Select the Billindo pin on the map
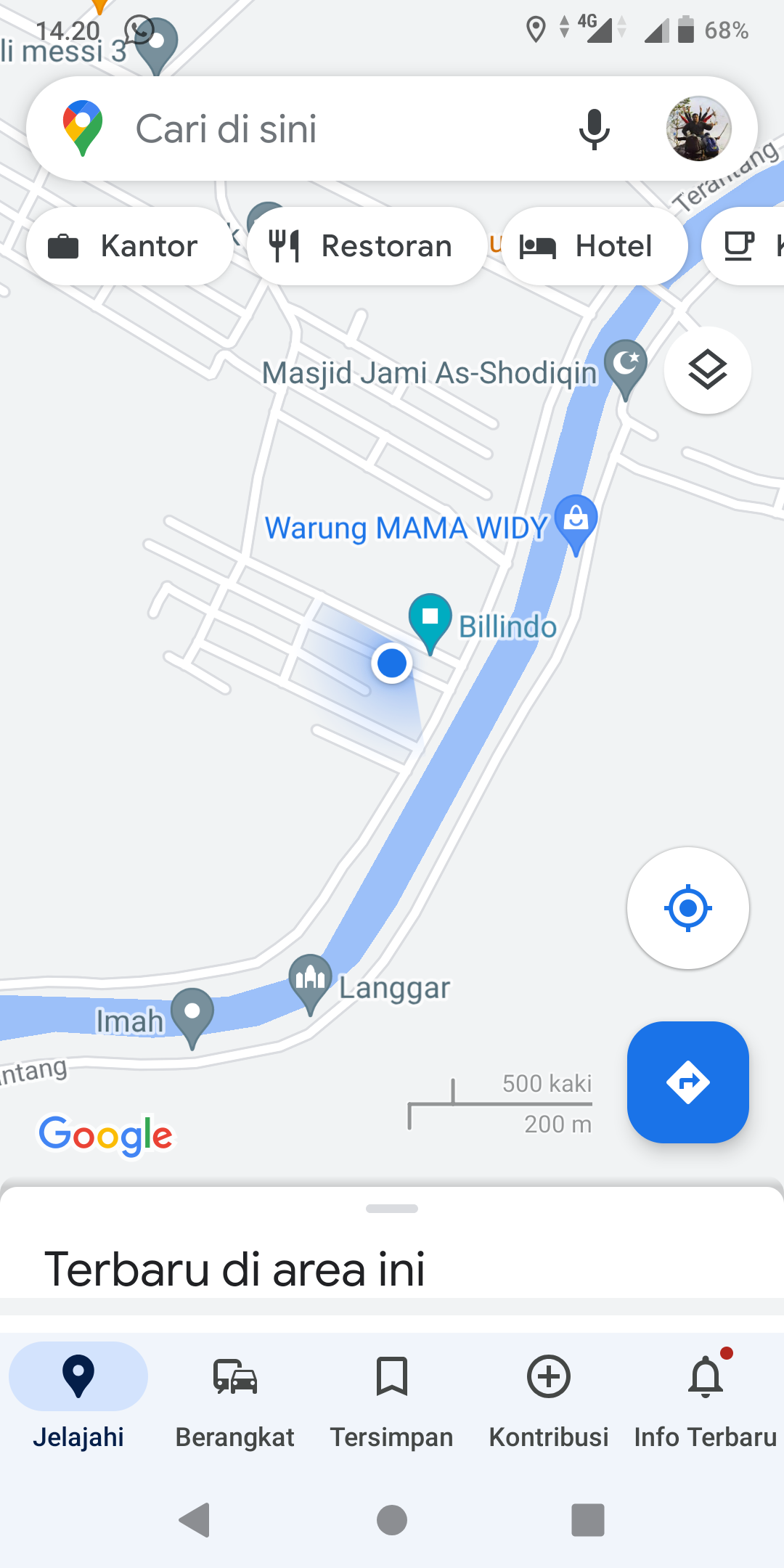 coord(430,619)
